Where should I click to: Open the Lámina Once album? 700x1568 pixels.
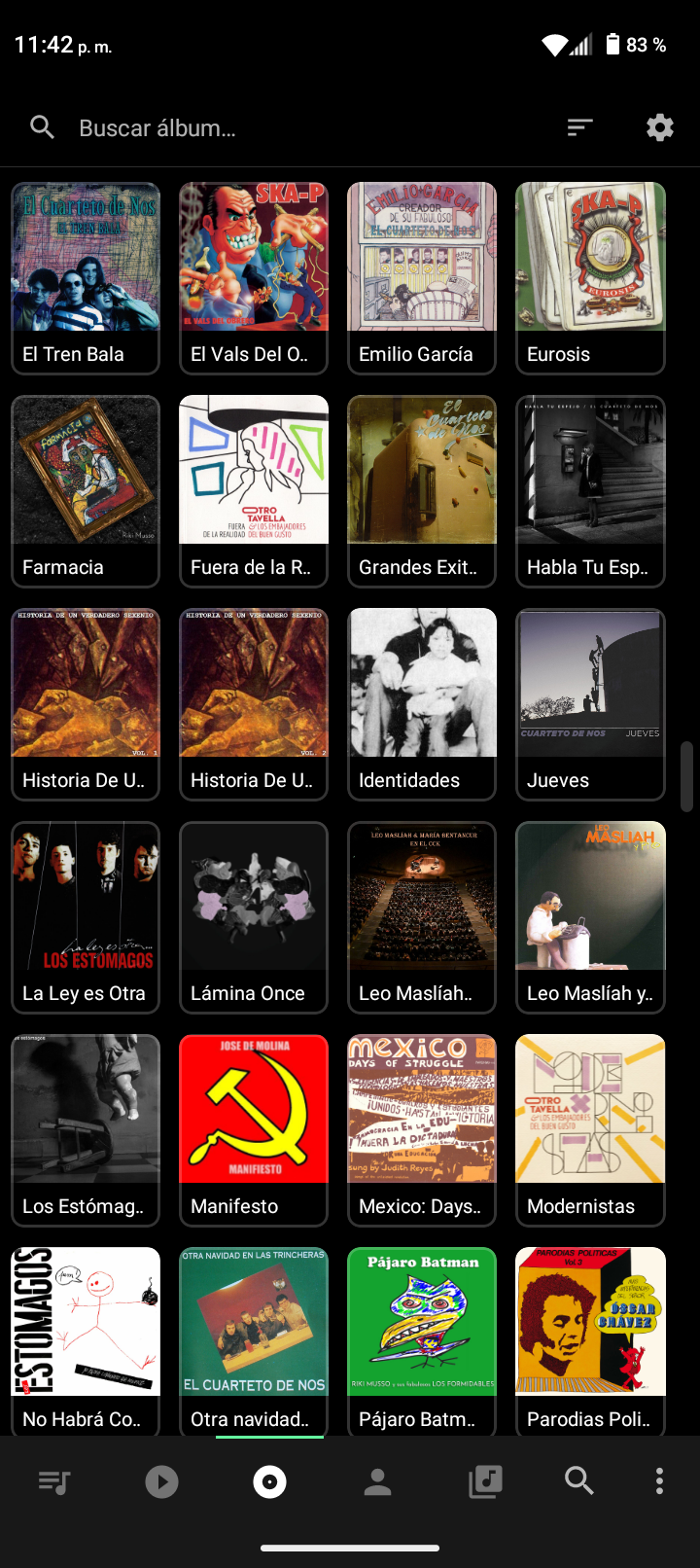(x=254, y=917)
